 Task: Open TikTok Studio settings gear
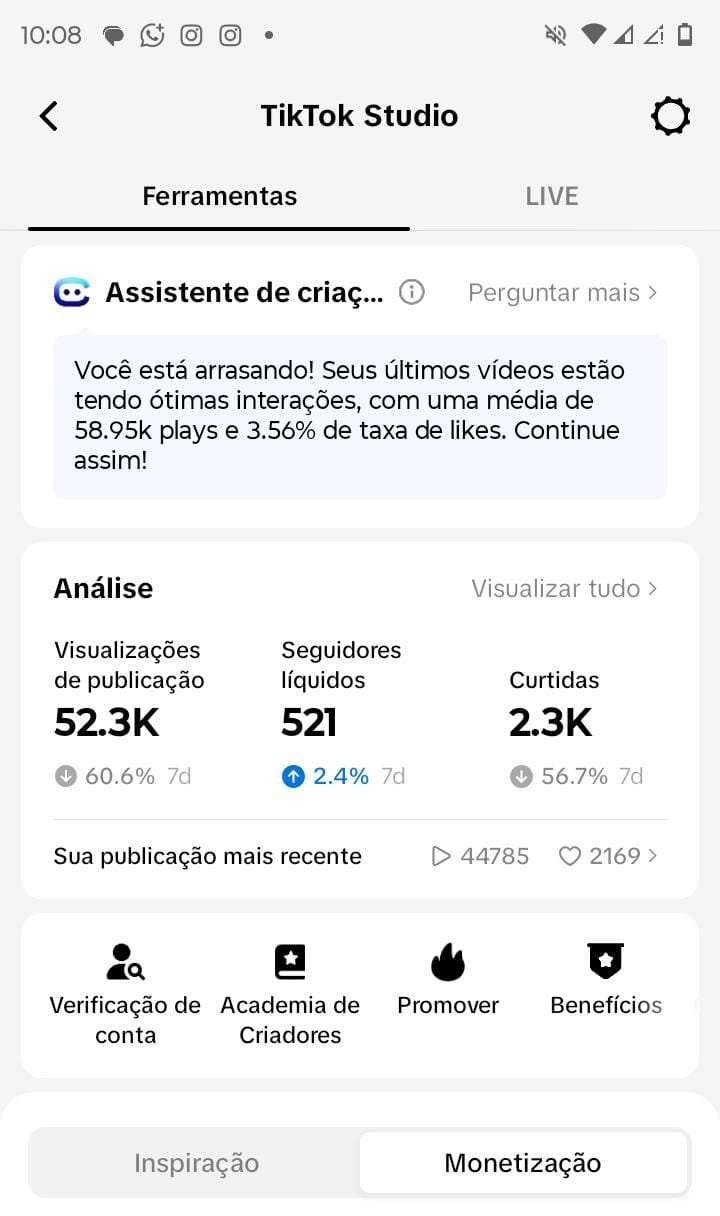pyautogui.click(x=670, y=116)
